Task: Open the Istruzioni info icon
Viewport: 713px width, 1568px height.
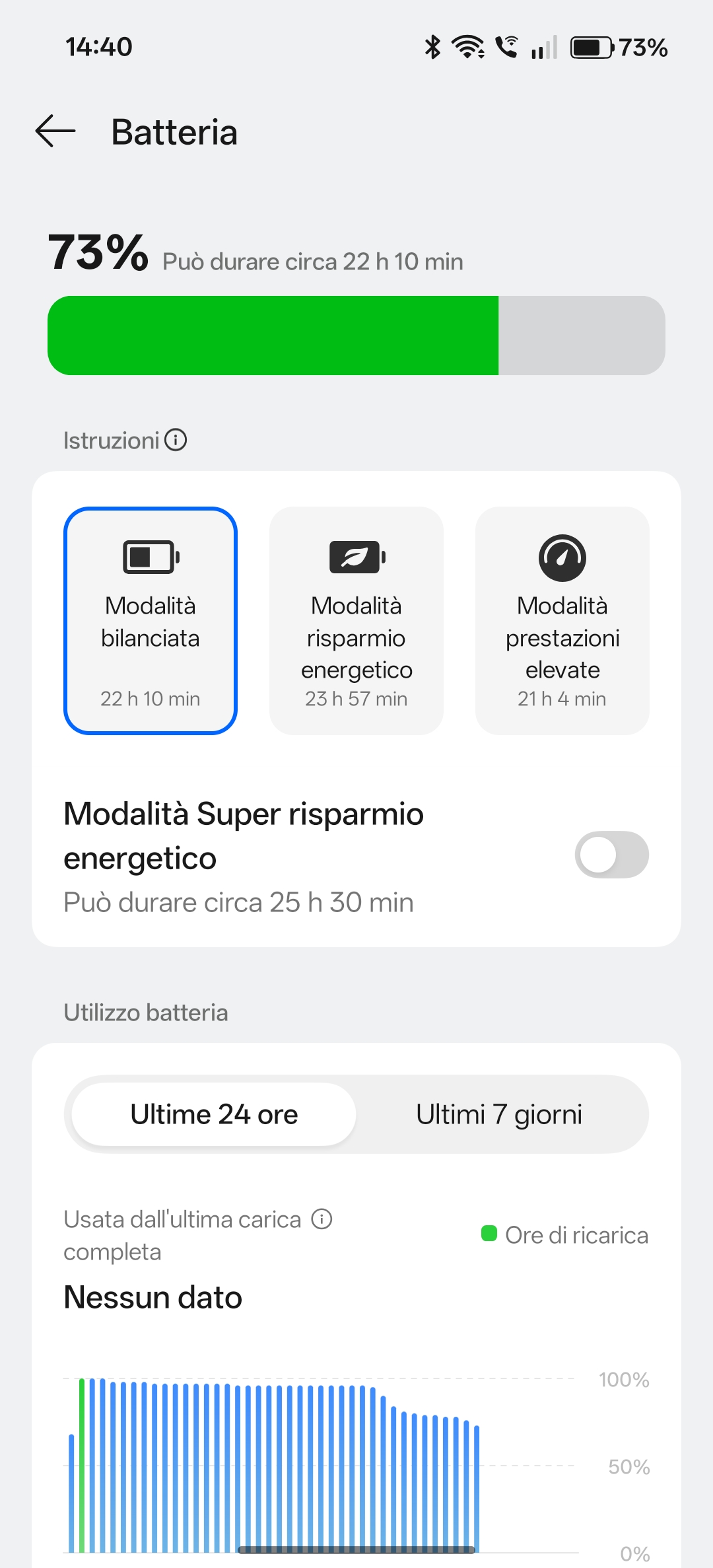Action: tap(176, 440)
